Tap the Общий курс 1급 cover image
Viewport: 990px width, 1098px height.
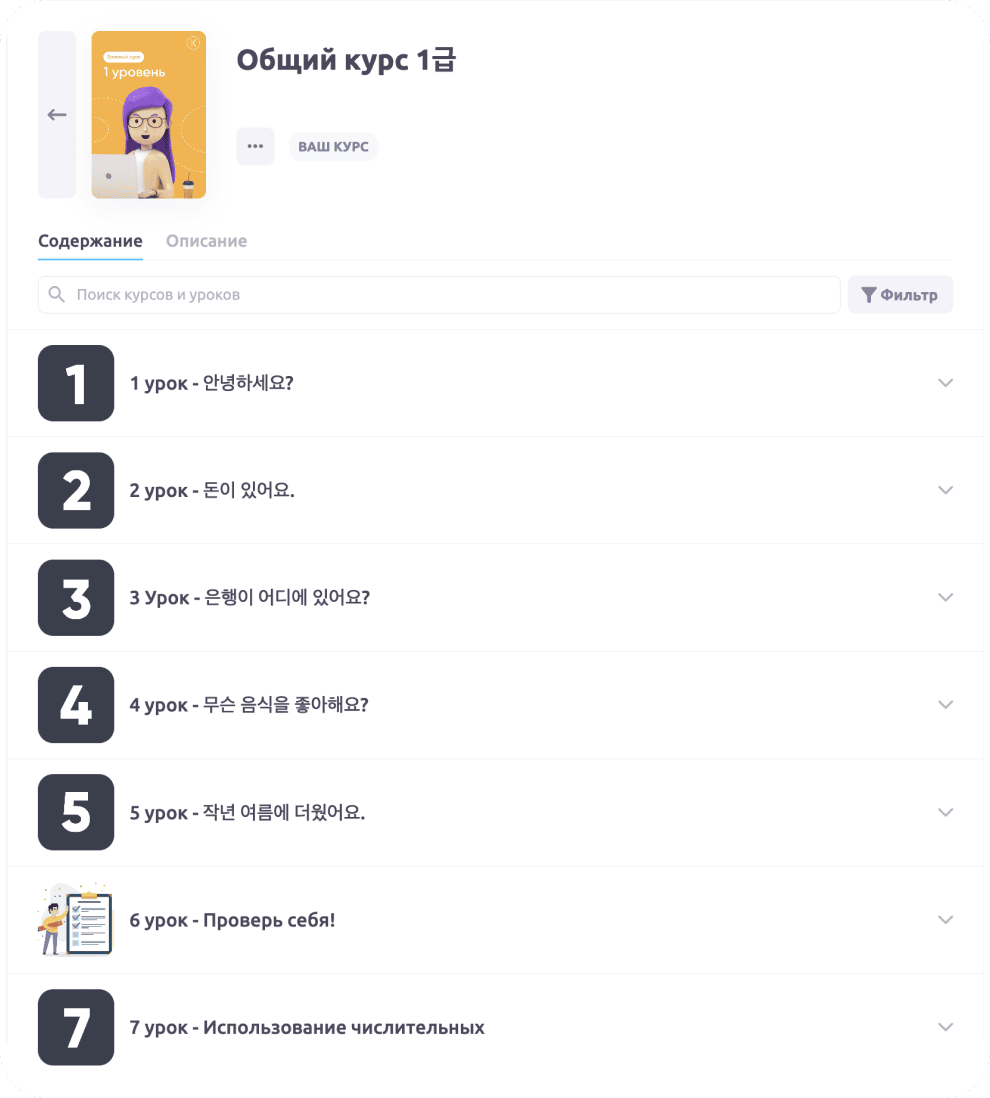pyautogui.click(x=148, y=115)
